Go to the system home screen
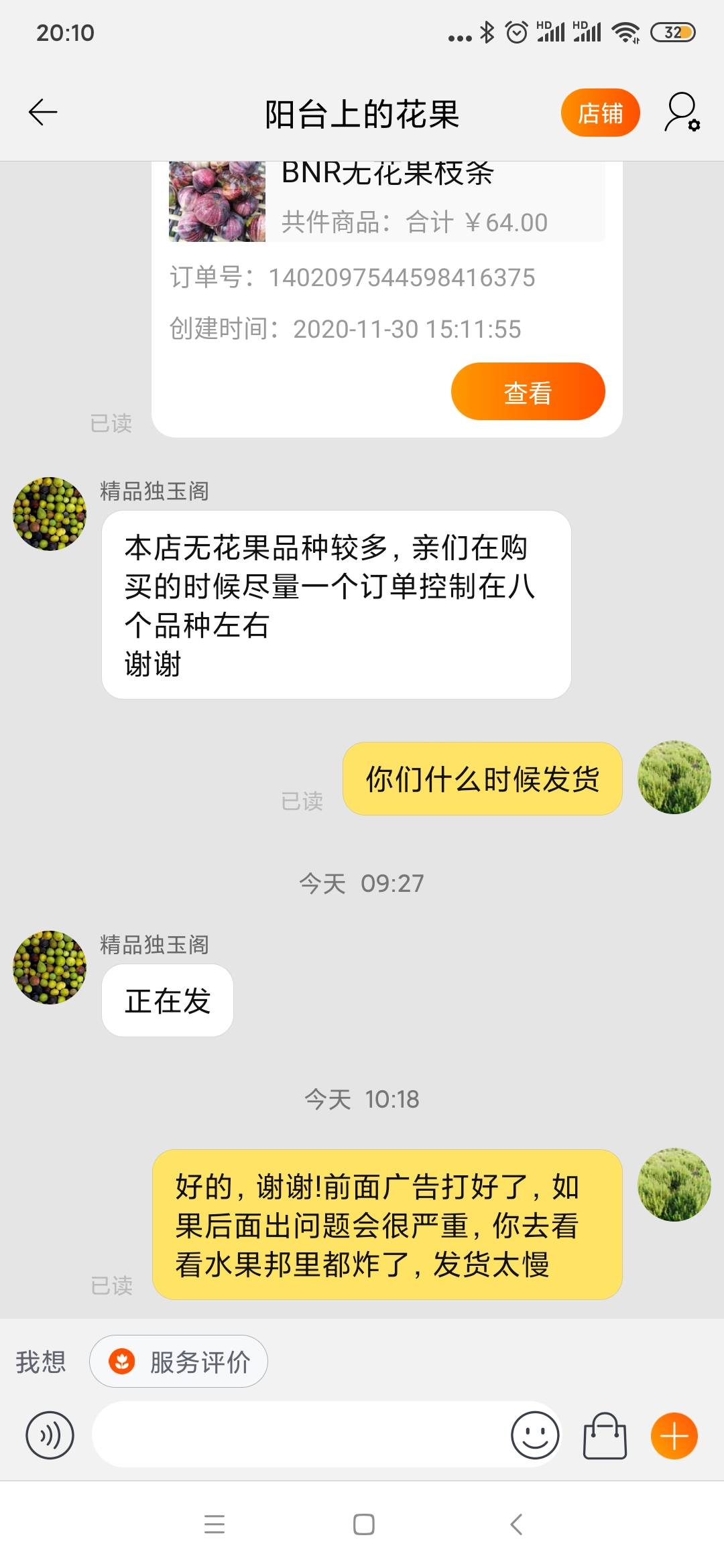Screen dimensions: 724x1568 pos(363,1524)
